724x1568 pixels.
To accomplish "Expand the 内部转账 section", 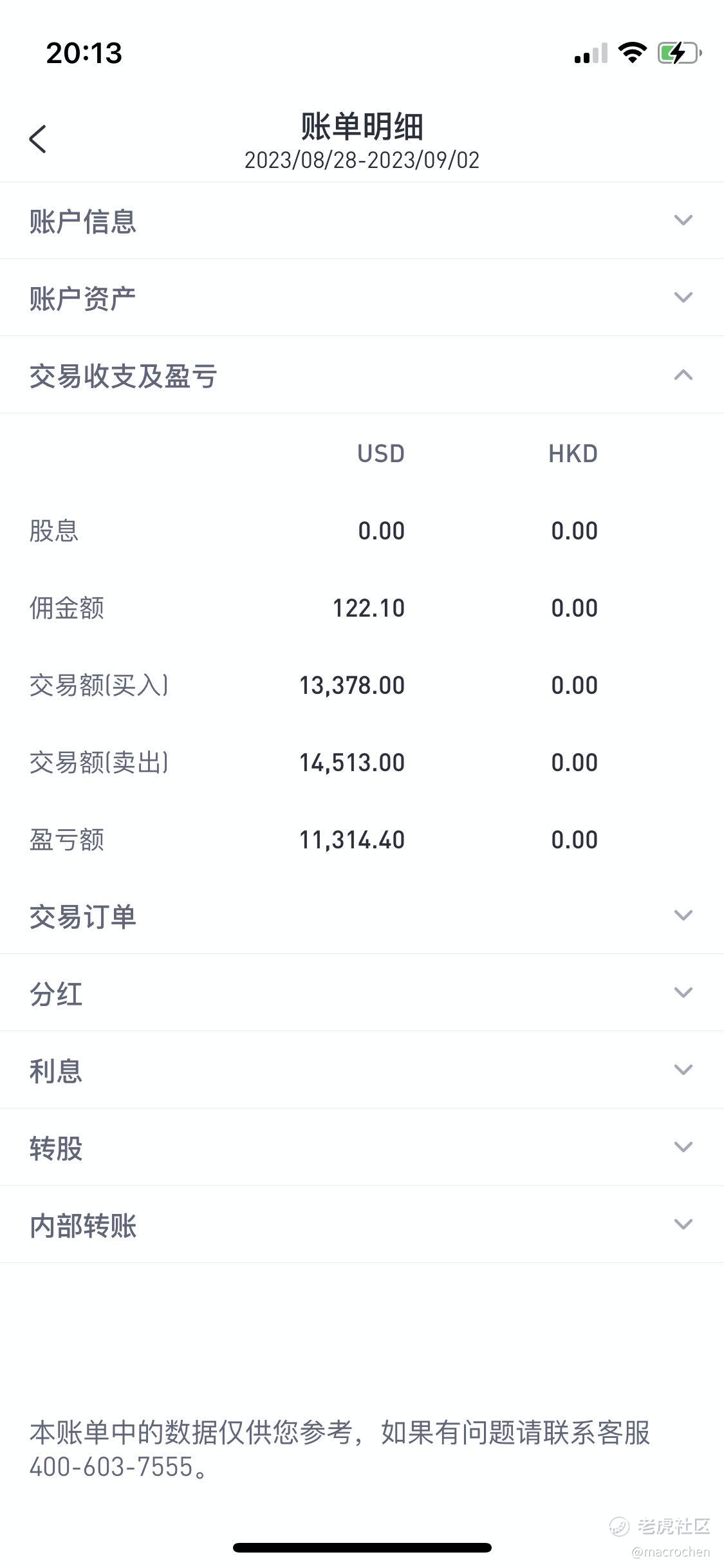I will [x=362, y=1225].
